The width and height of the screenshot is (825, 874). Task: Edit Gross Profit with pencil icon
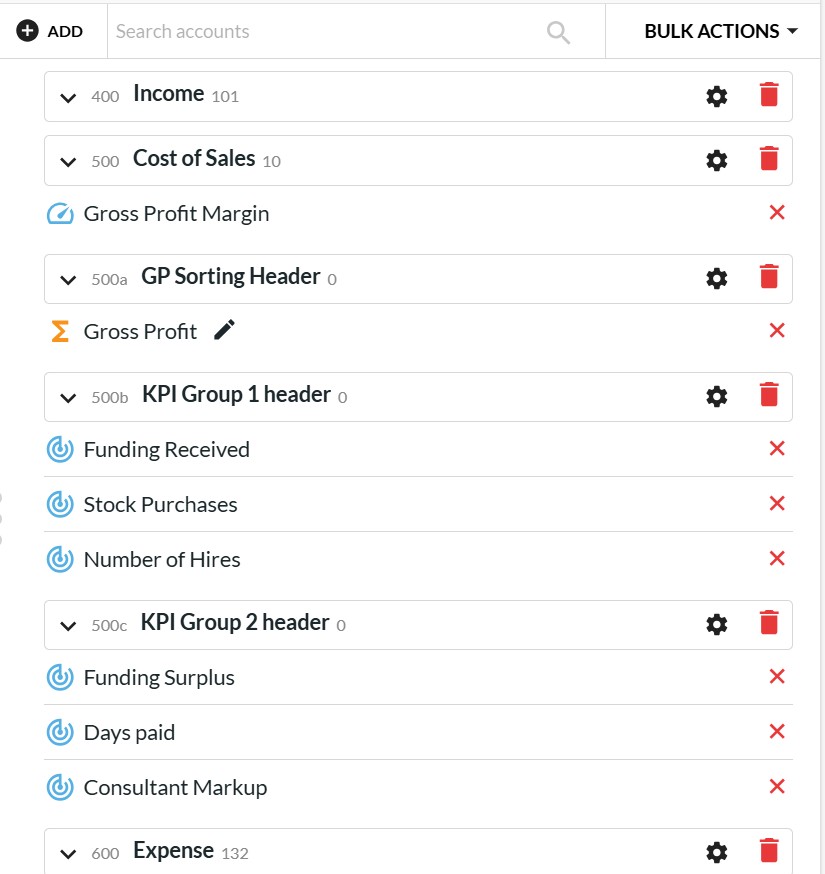coord(225,330)
